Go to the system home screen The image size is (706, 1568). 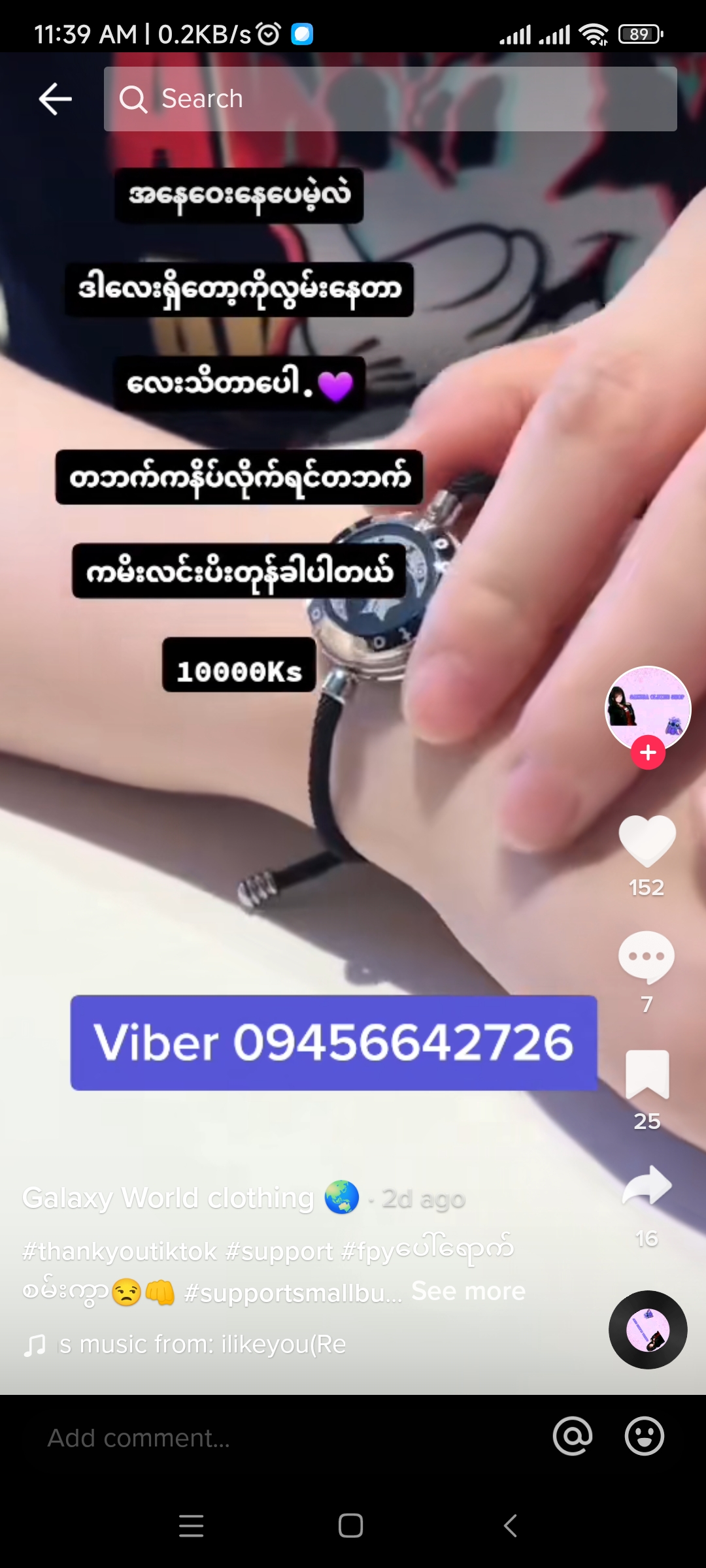pyautogui.click(x=350, y=1526)
